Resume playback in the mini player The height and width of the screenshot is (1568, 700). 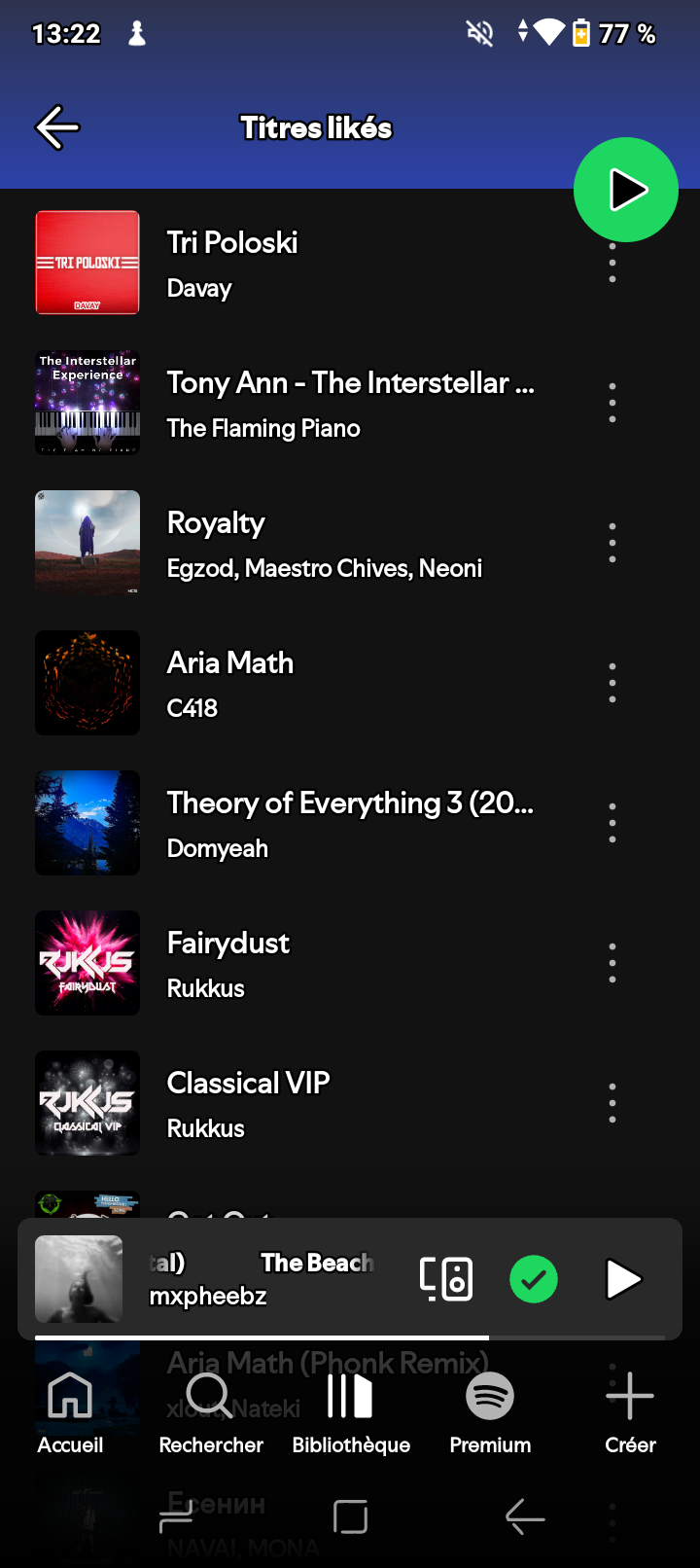[622, 1279]
